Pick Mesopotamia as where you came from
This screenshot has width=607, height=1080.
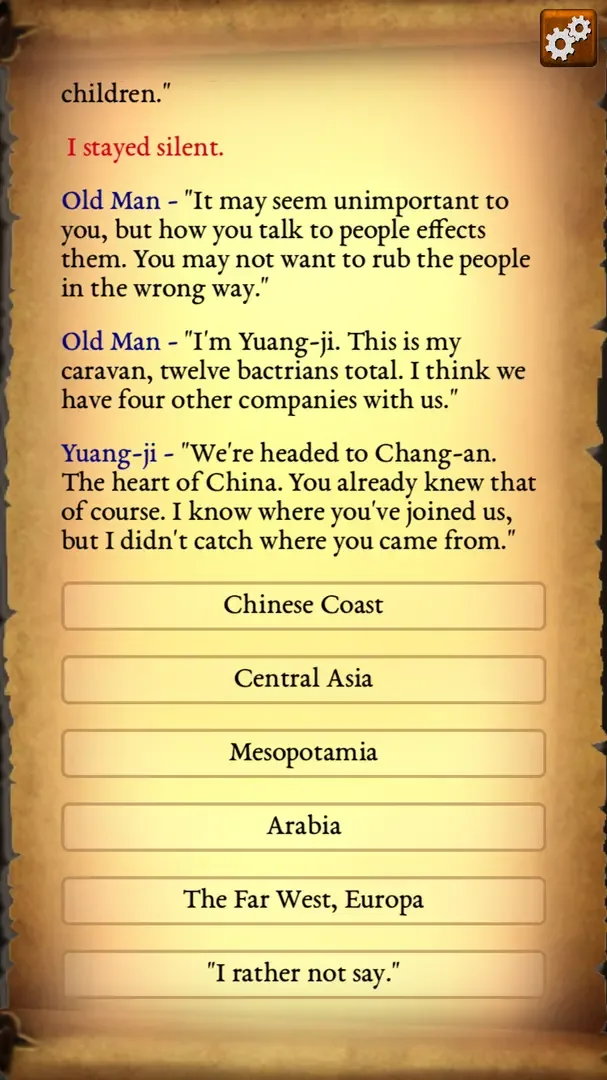[303, 753]
